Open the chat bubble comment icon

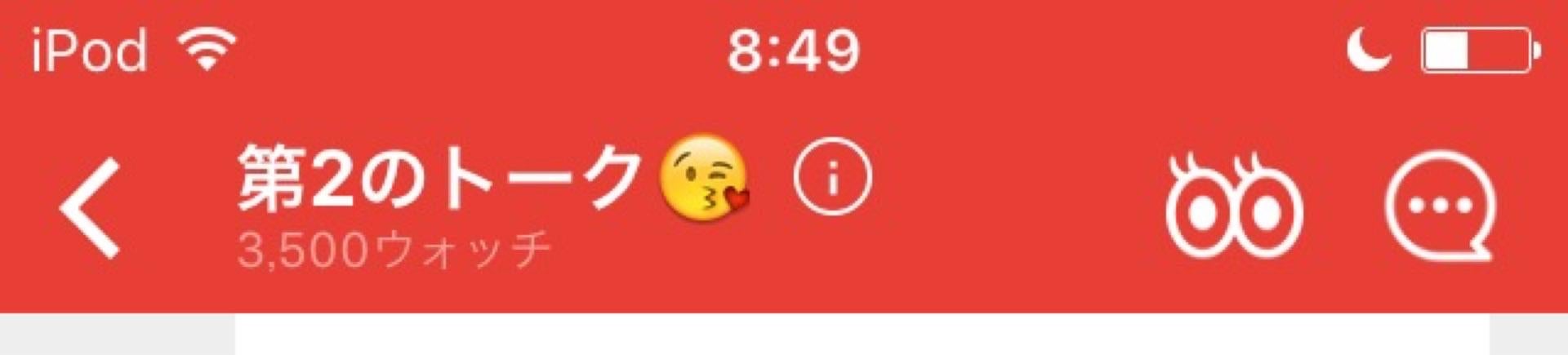(1441, 206)
